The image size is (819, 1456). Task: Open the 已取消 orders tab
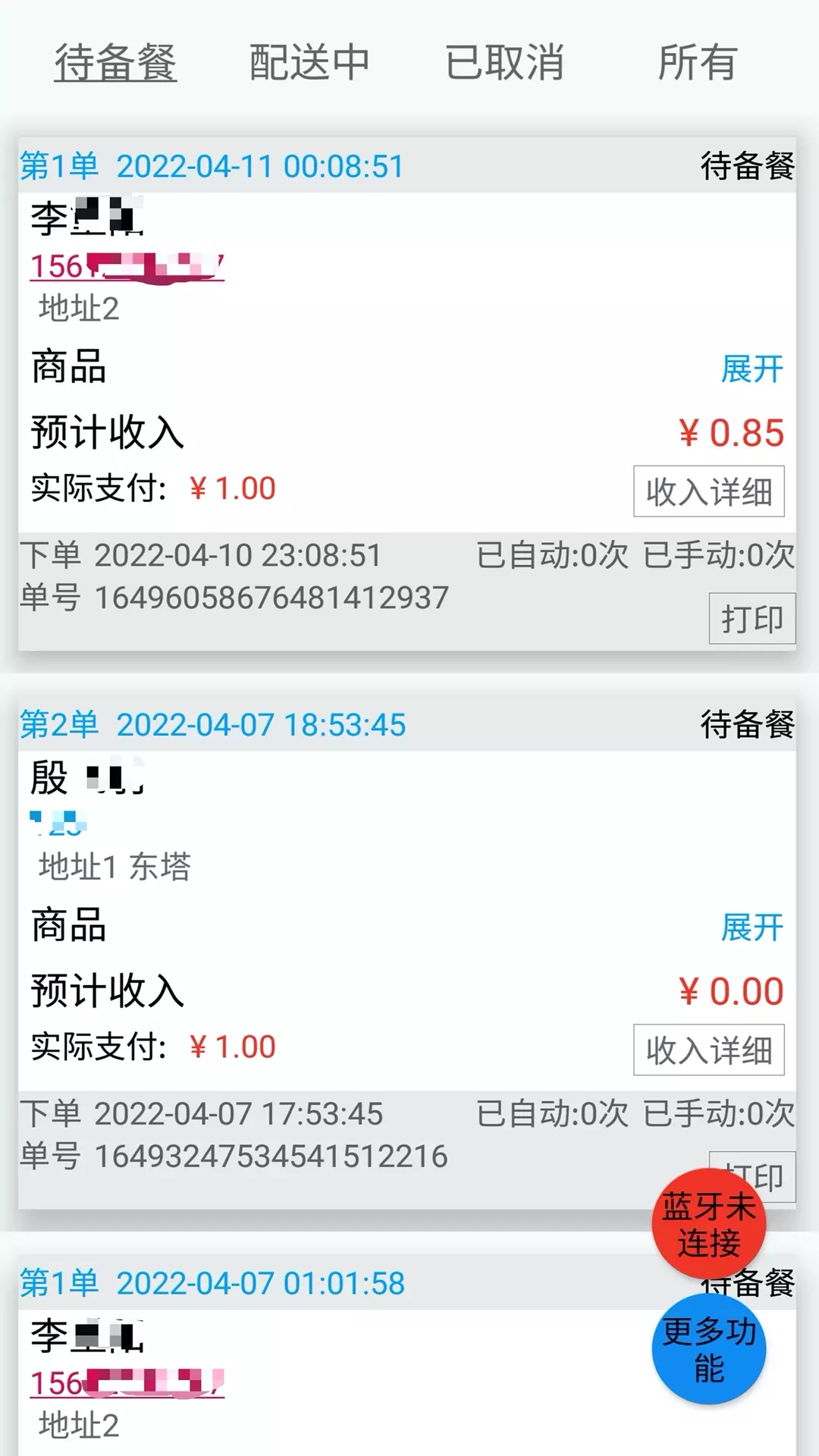(504, 62)
